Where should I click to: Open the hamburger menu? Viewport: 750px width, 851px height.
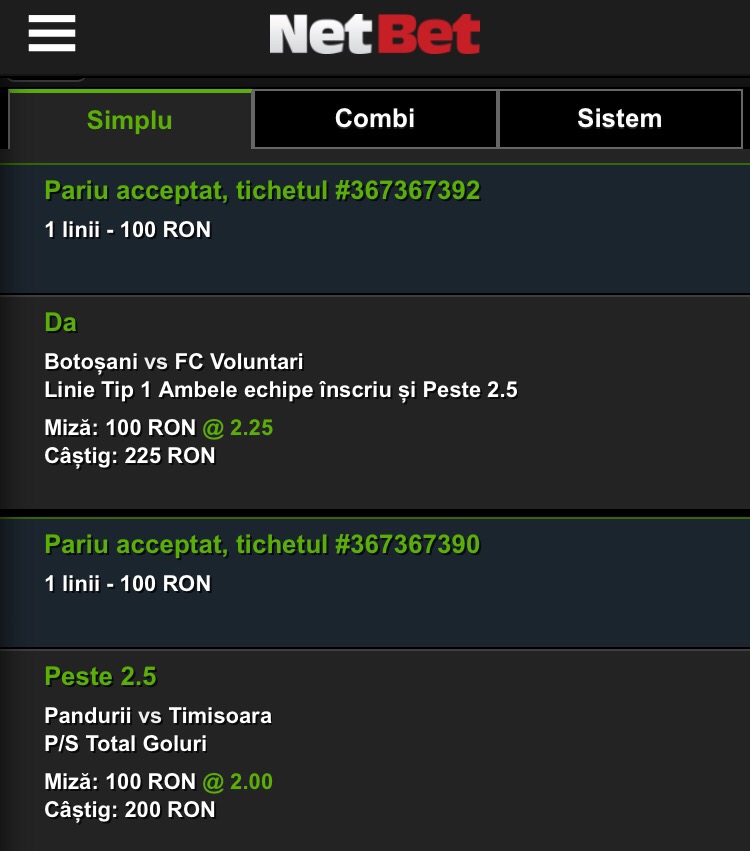click(x=52, y=33)
